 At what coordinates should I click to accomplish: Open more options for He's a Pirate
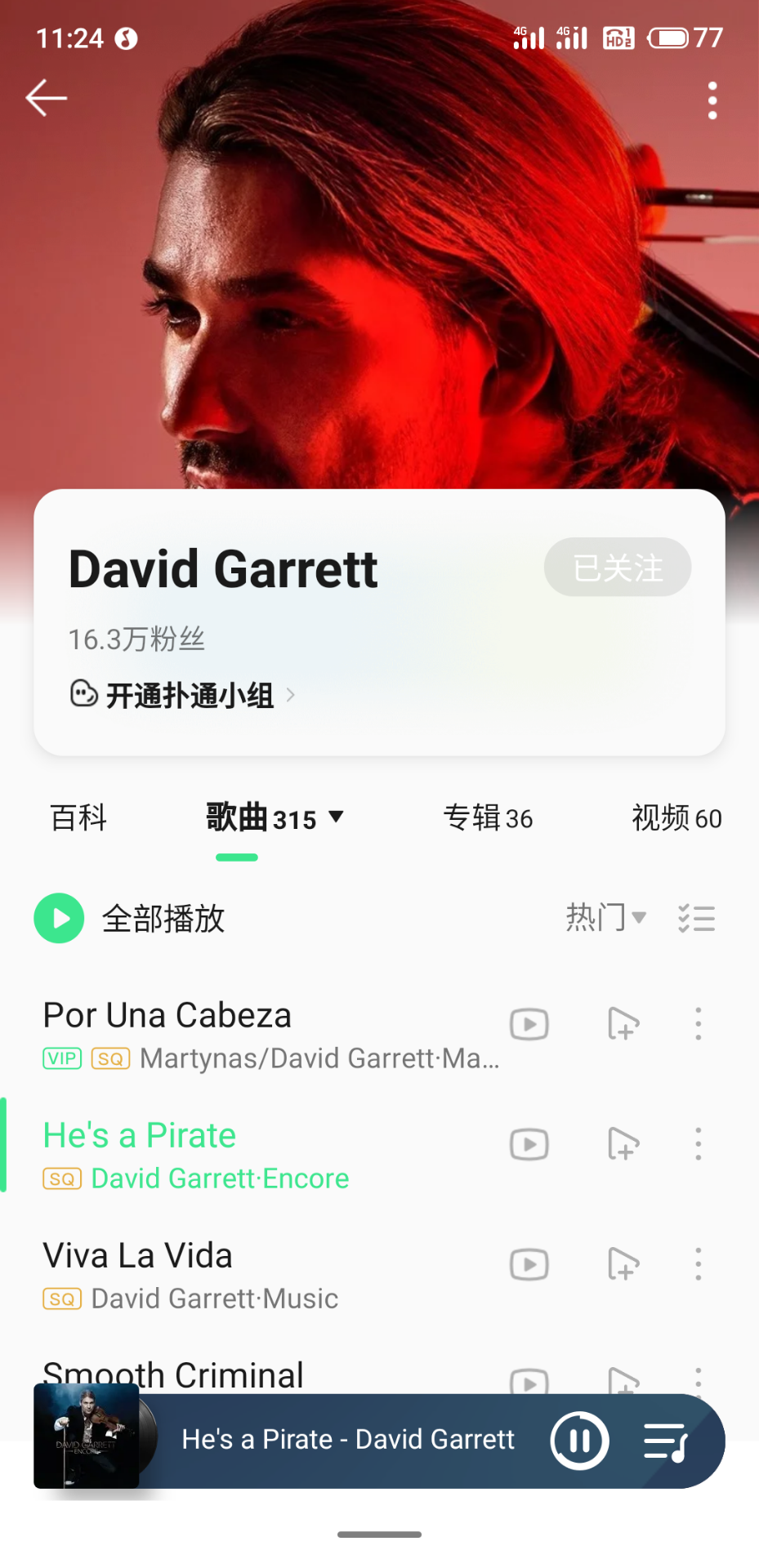[x=698, y=1144]
